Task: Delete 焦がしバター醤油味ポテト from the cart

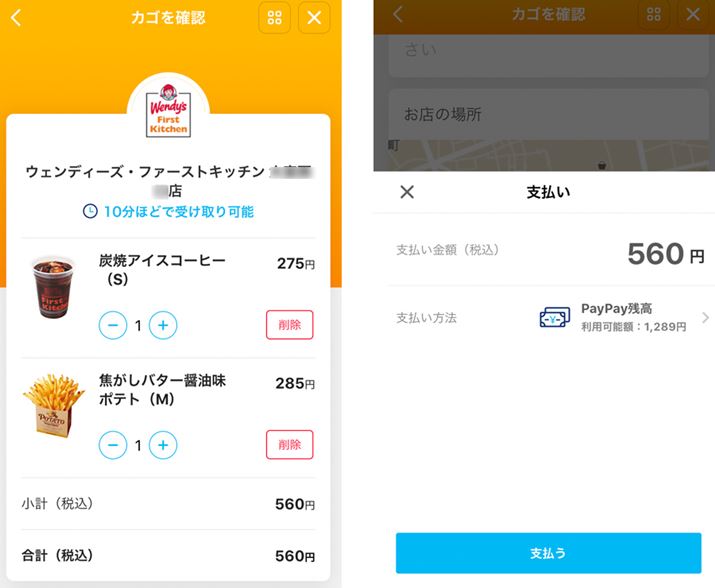Action: pyautogui.click(x=290, y=445)
